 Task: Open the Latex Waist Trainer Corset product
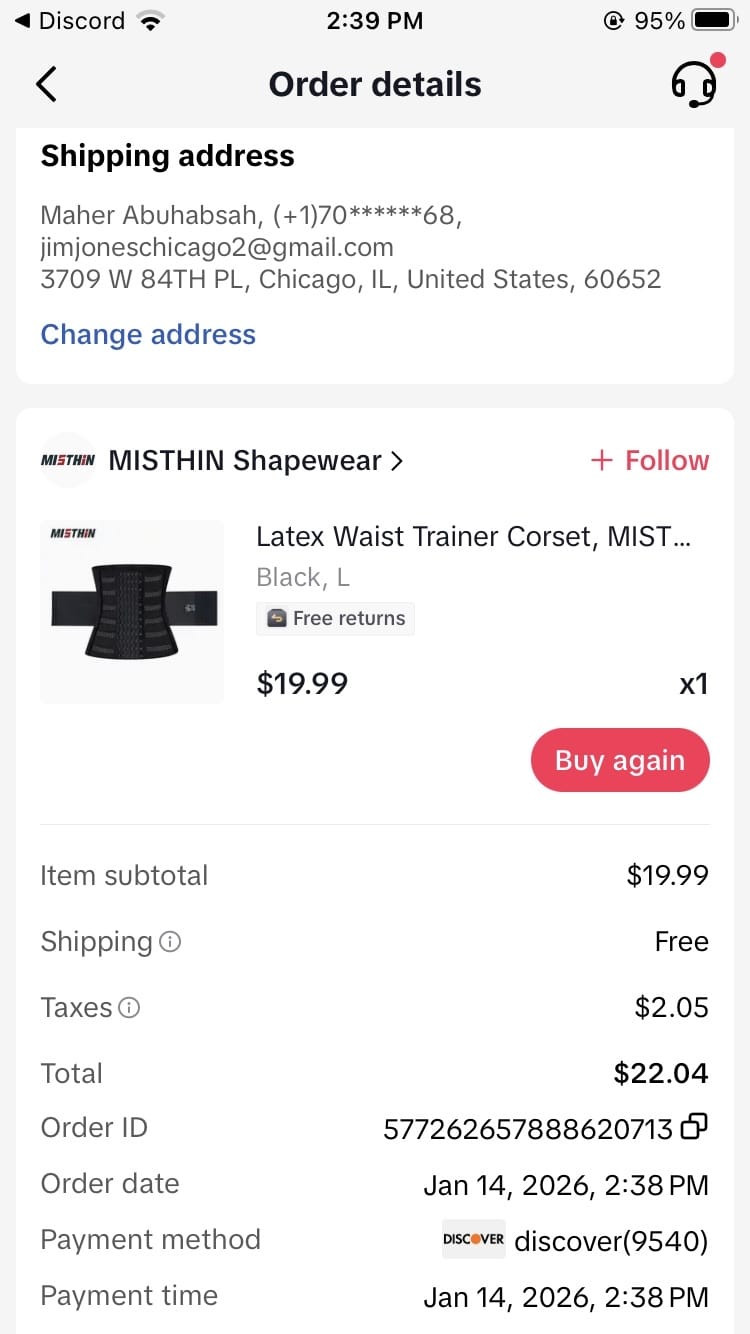tap(474, 537)
